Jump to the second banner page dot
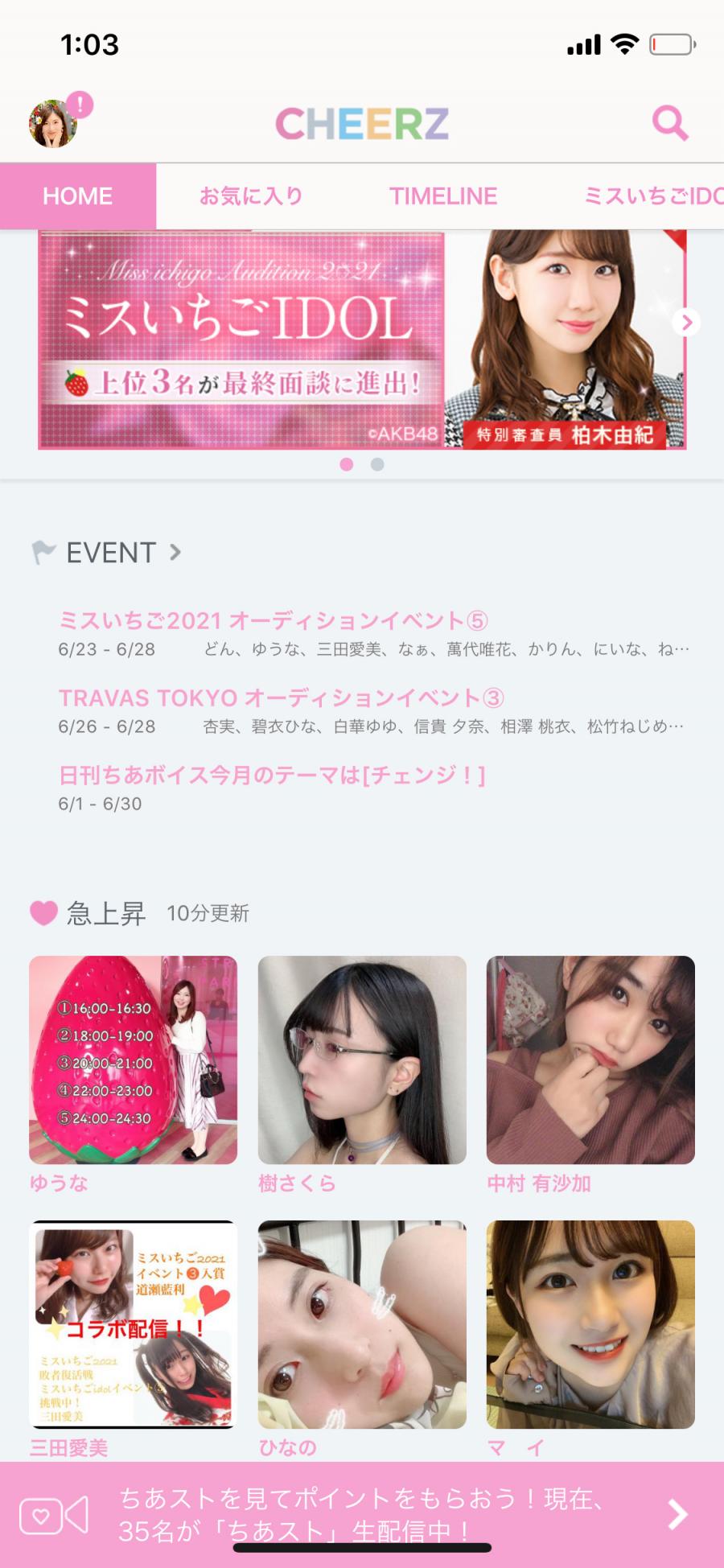 click(377, 464)
